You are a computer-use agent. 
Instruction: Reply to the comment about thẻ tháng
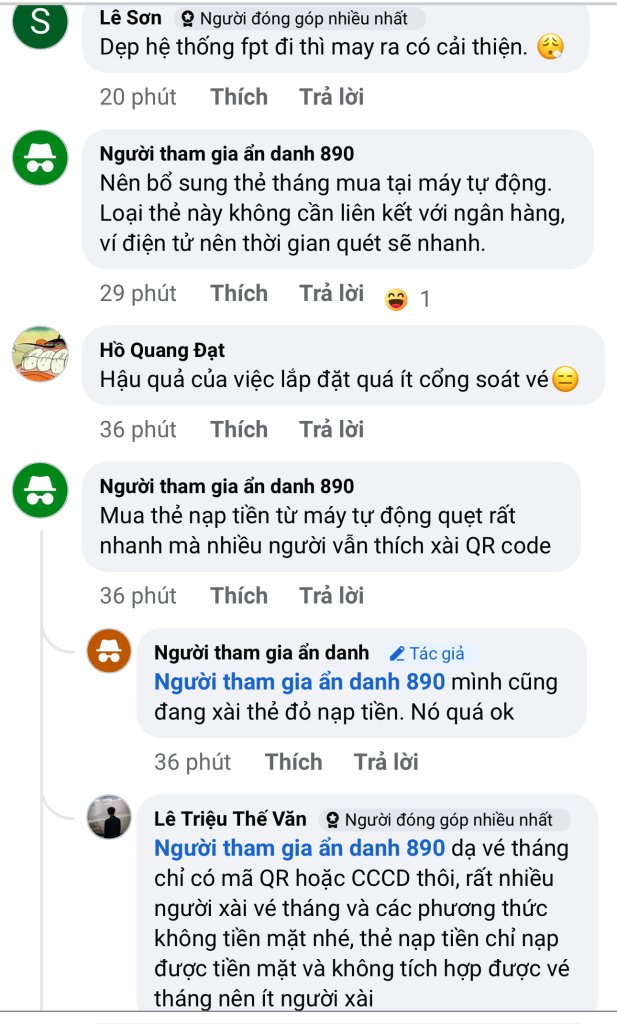point(331,293)
